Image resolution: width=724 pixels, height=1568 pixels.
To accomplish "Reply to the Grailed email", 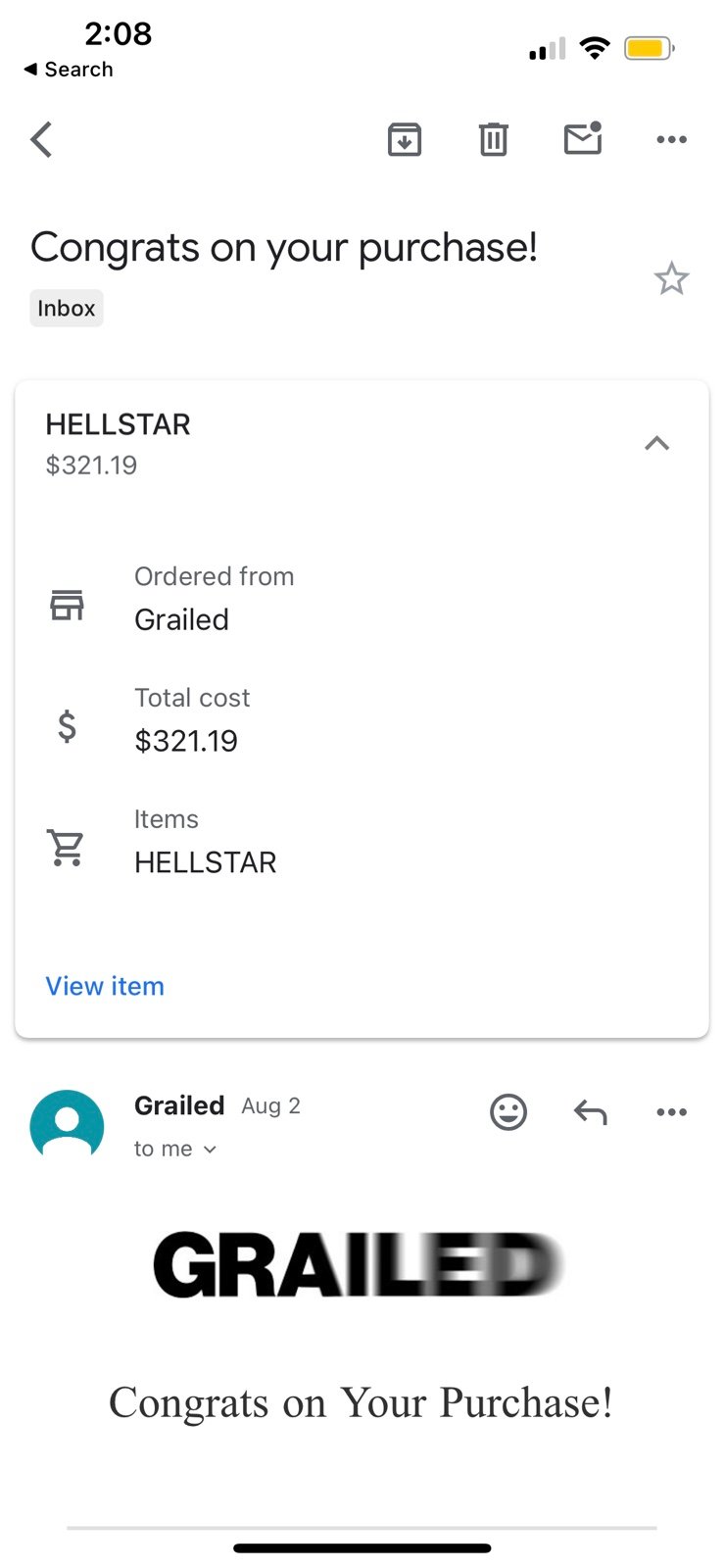I will click(591, 1112).
